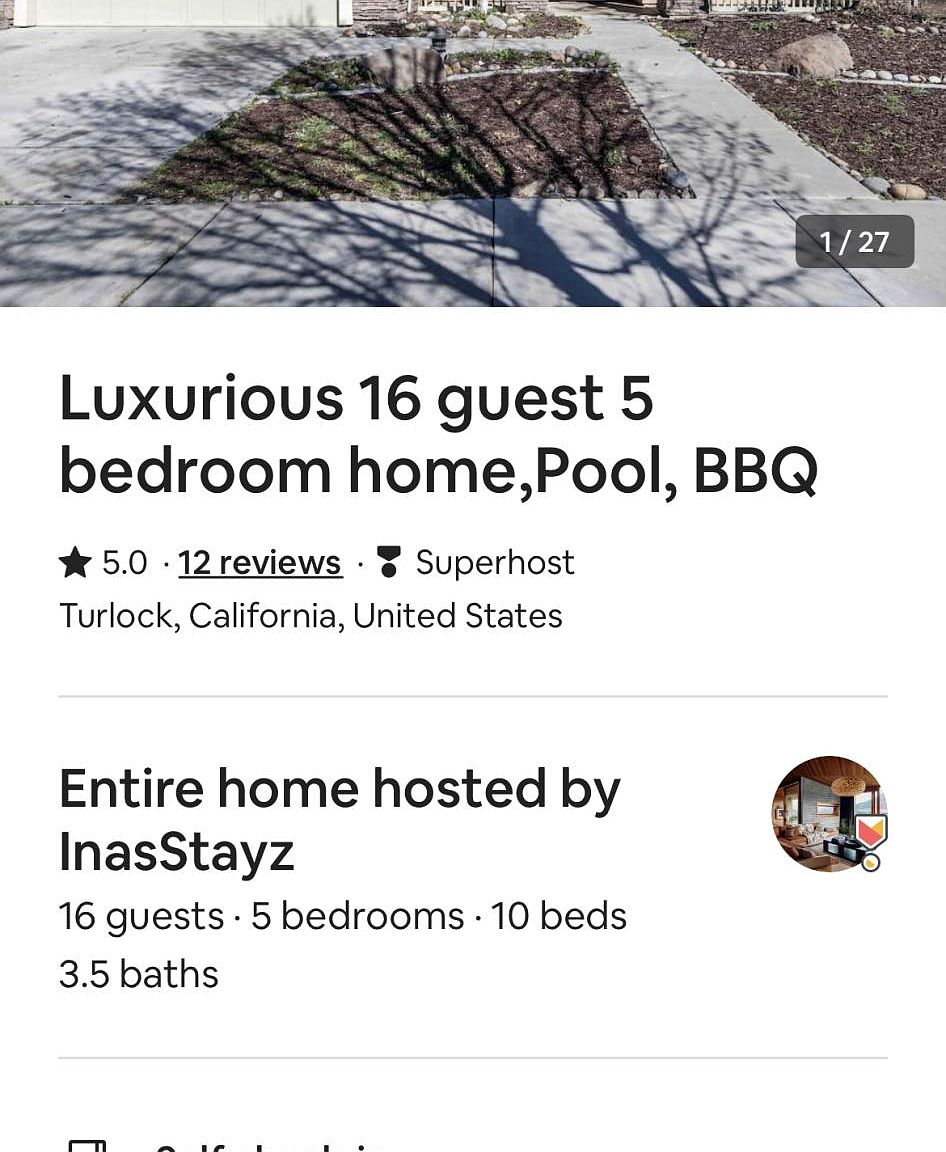
Task: Click the 3.5 baths text
Action: 138,973
